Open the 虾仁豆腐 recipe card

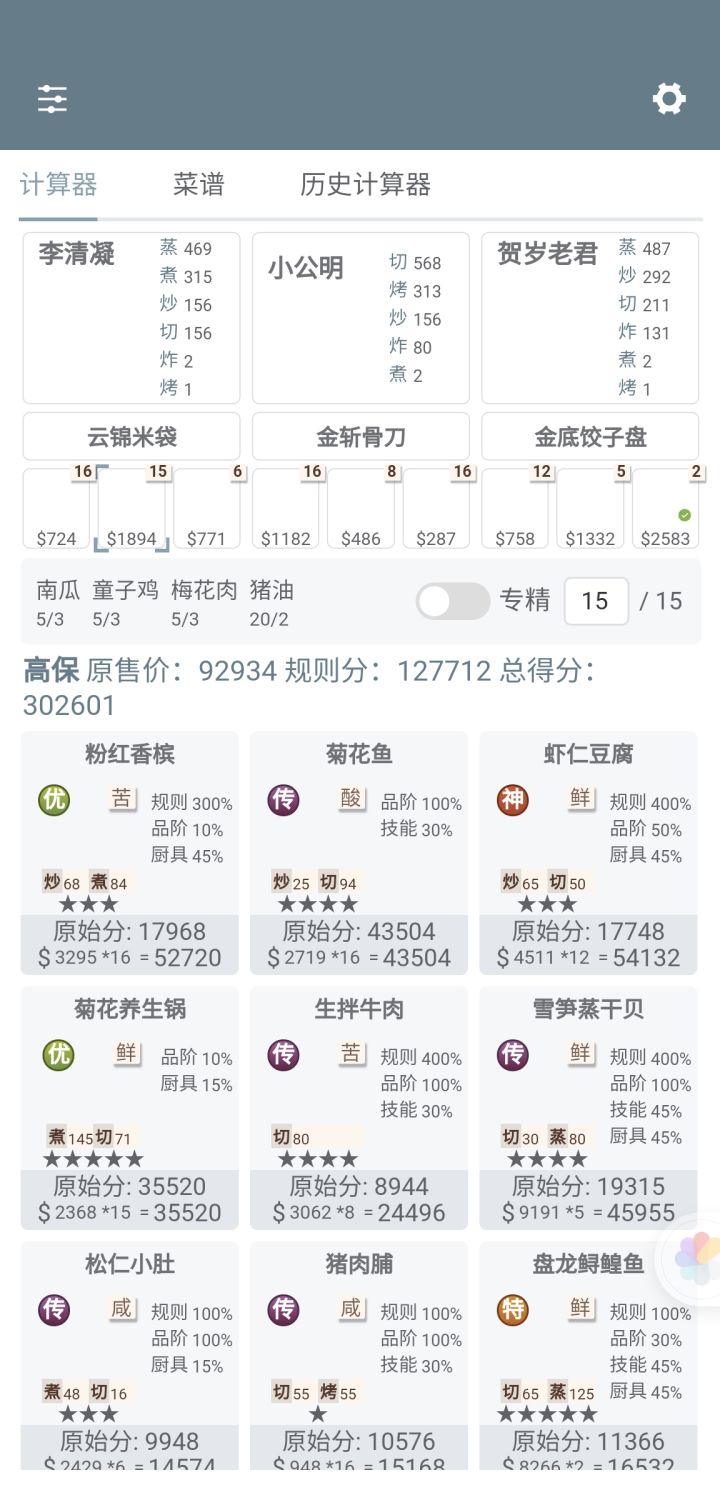pos(588,853)
